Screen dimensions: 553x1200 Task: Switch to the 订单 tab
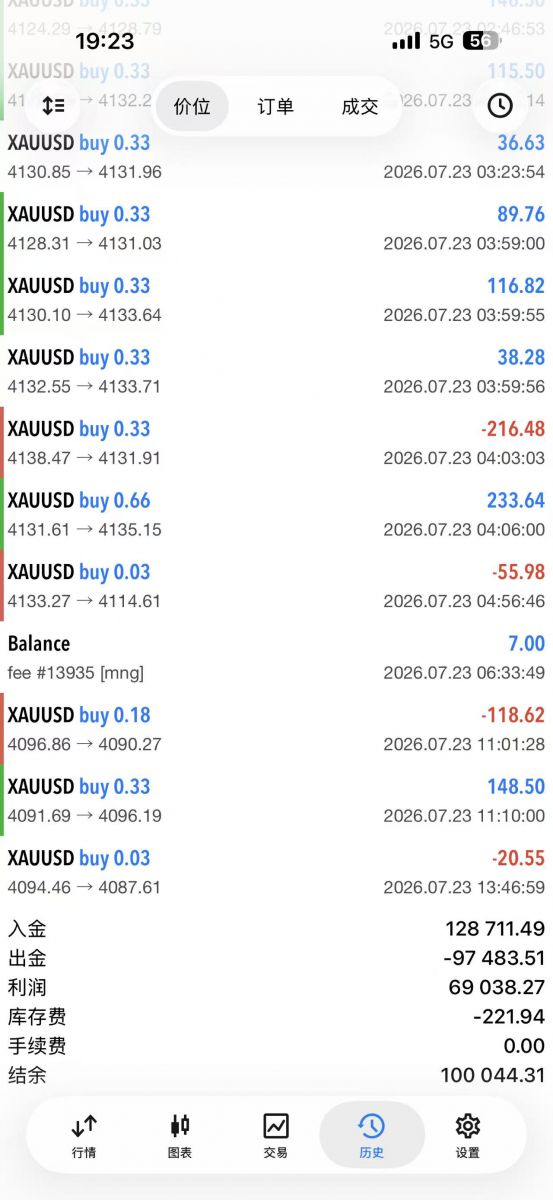[276, 106]
